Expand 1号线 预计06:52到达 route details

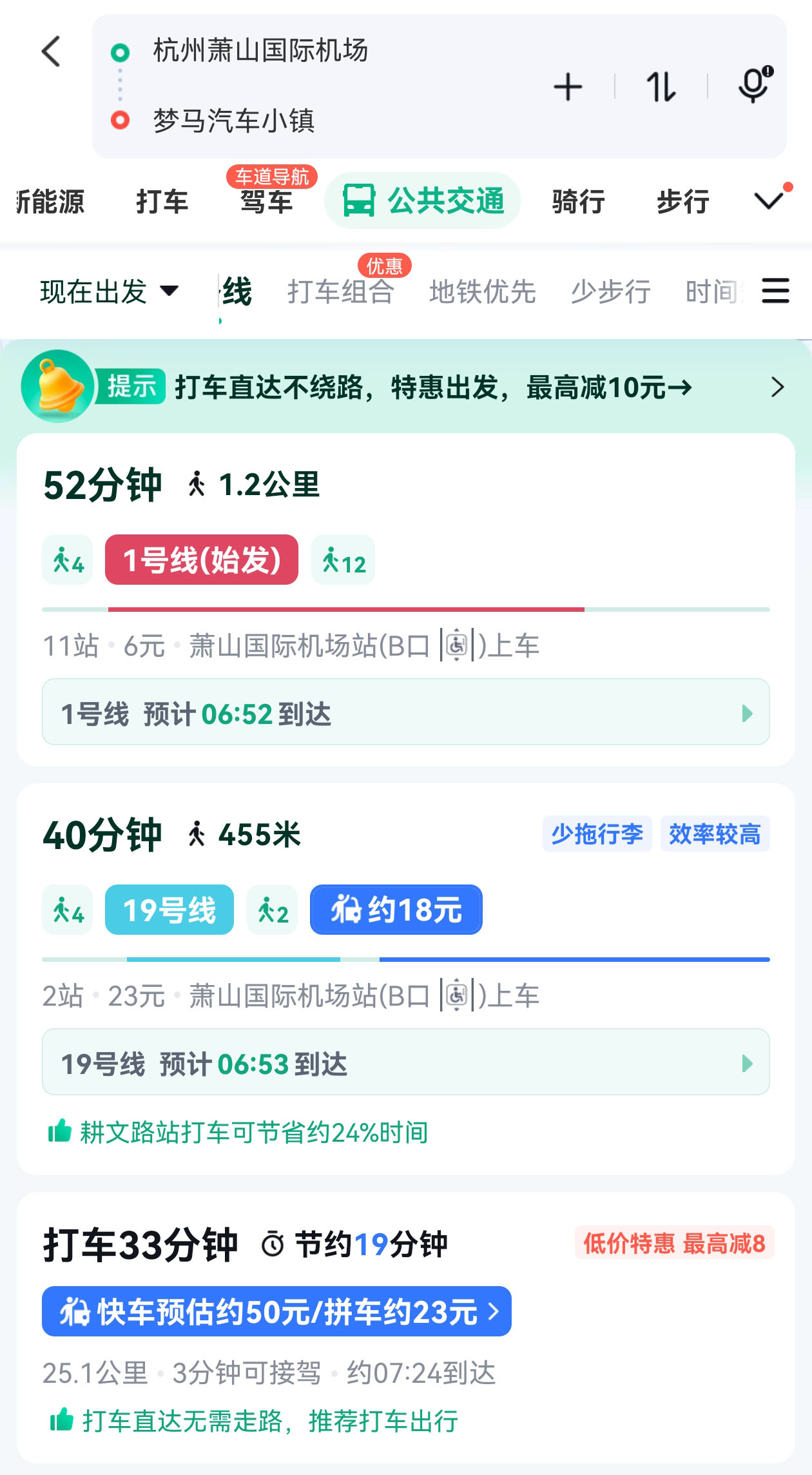405,712
